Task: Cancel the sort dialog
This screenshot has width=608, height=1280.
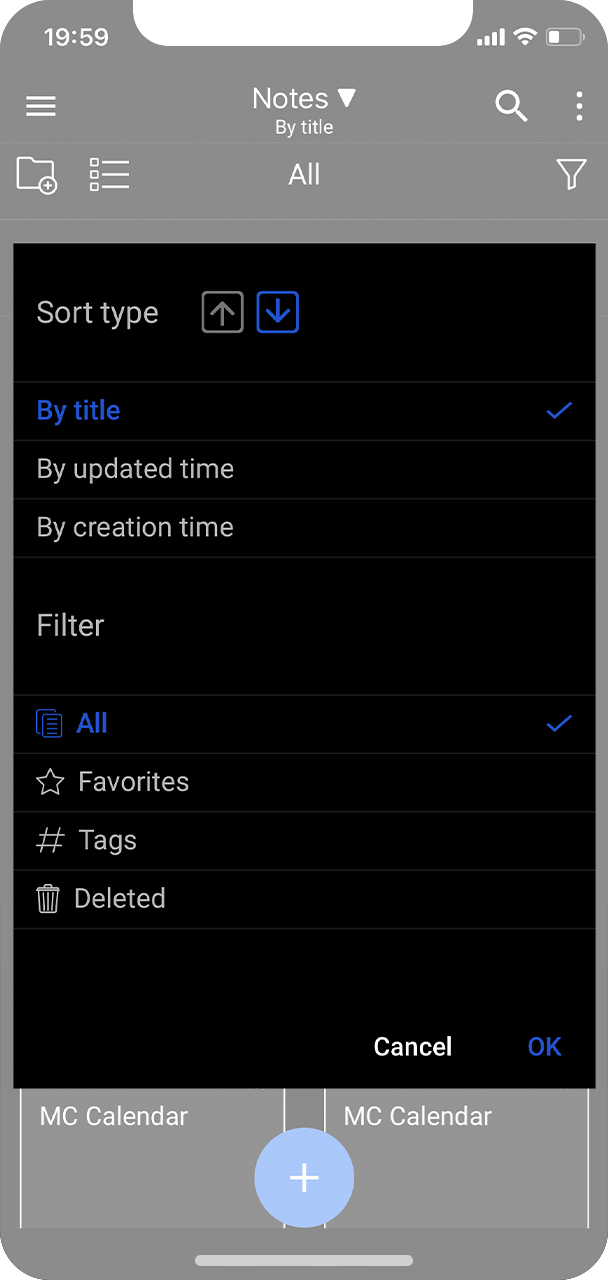Action: point(413,1046)
